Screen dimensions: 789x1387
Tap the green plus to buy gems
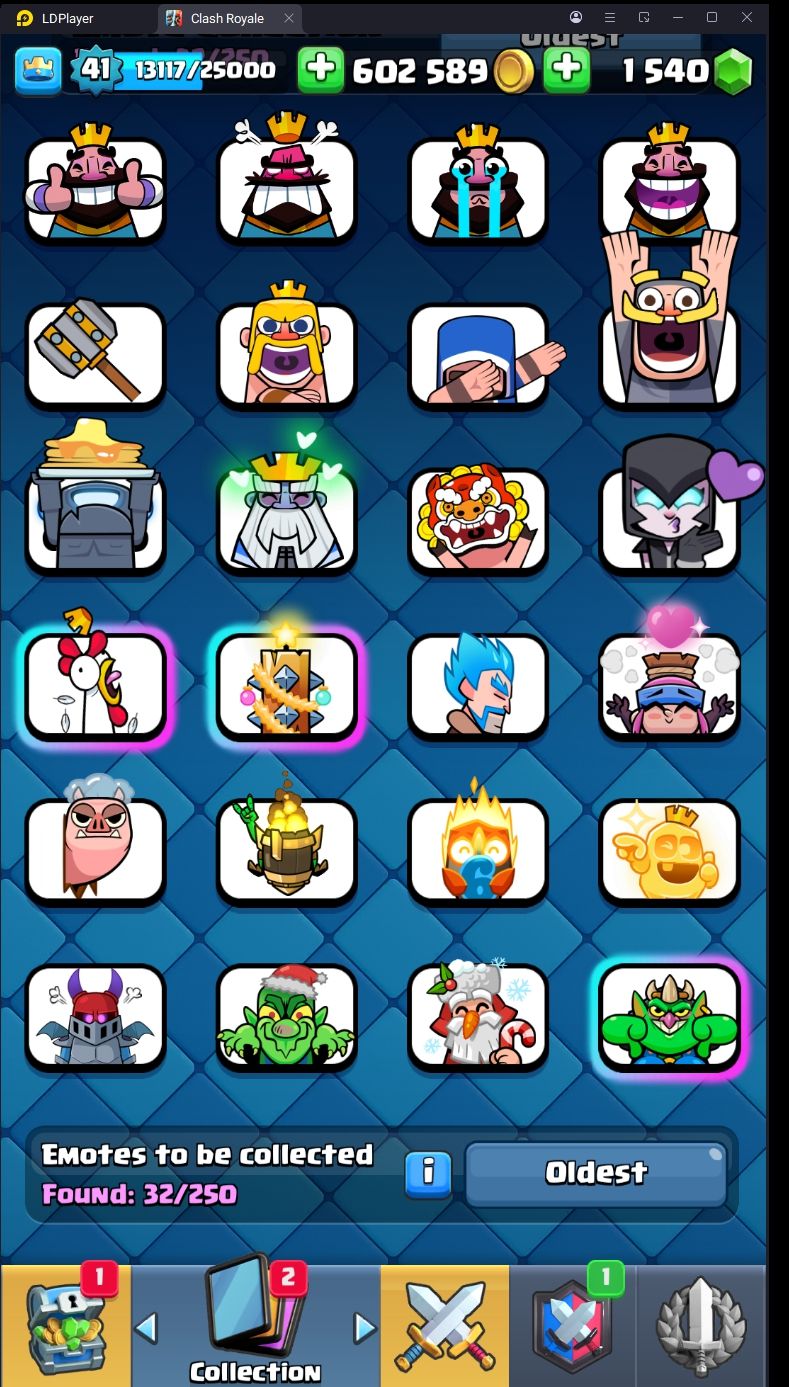click(566, 69)
